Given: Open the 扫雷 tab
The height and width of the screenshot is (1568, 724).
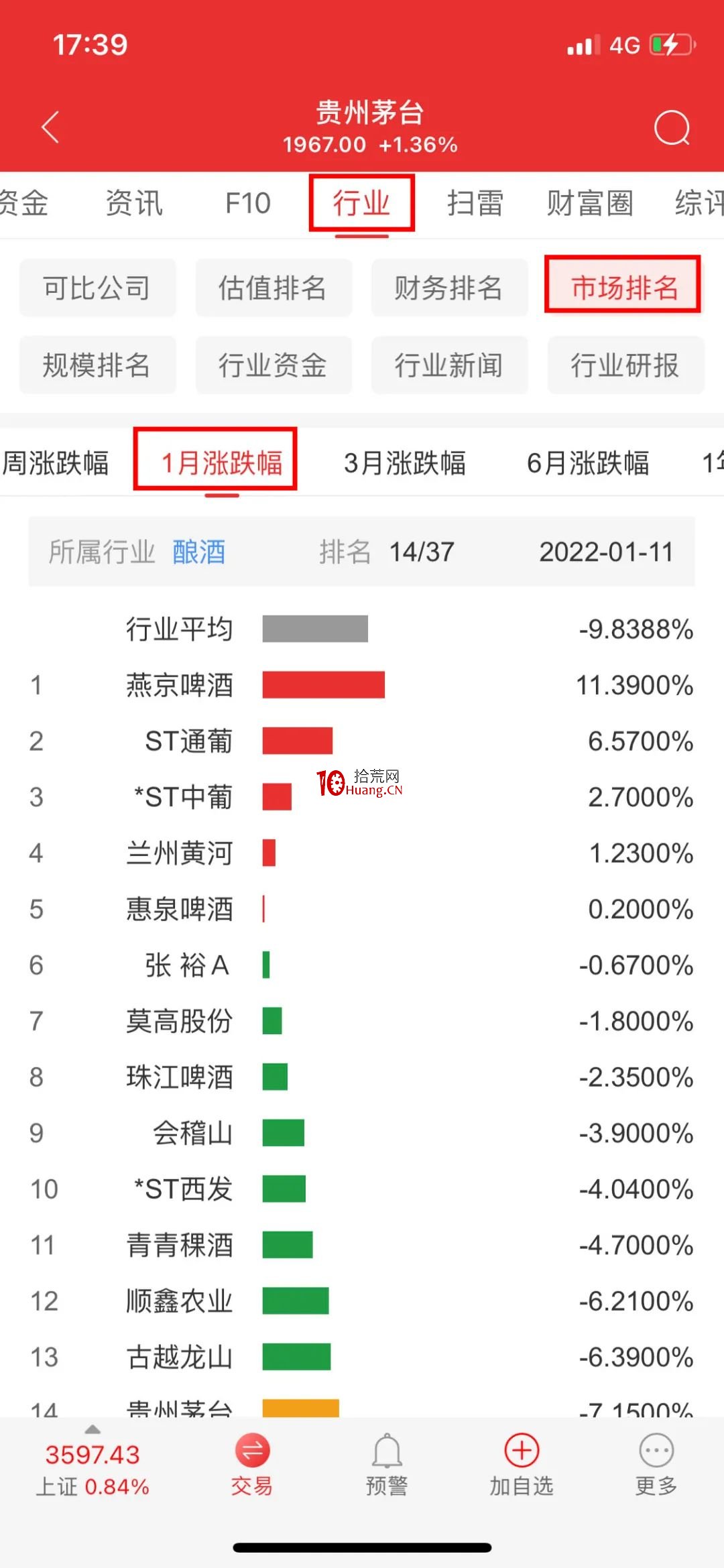Looking at the screenshot, I should [475, 203].
